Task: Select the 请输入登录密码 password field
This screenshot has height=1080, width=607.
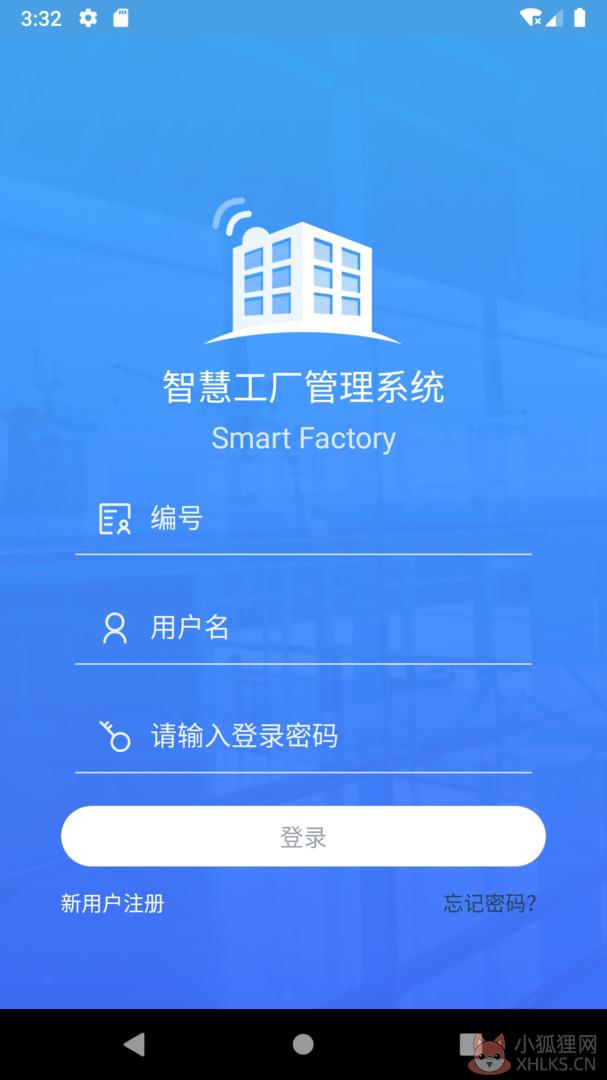Action: (303, 737)
